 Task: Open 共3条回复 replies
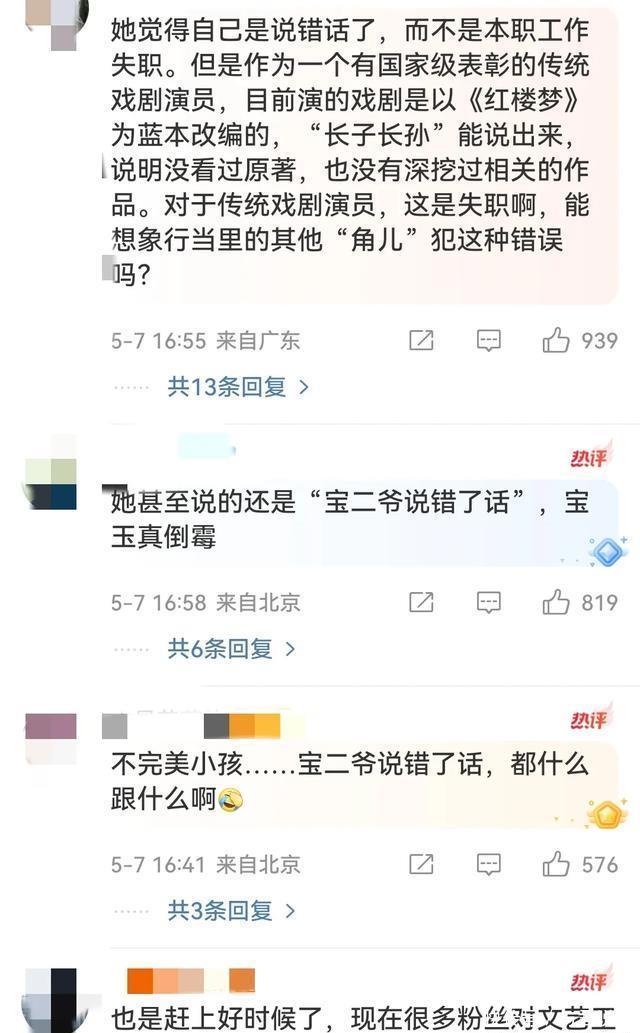pyautogui.click(x=231, y=911)
